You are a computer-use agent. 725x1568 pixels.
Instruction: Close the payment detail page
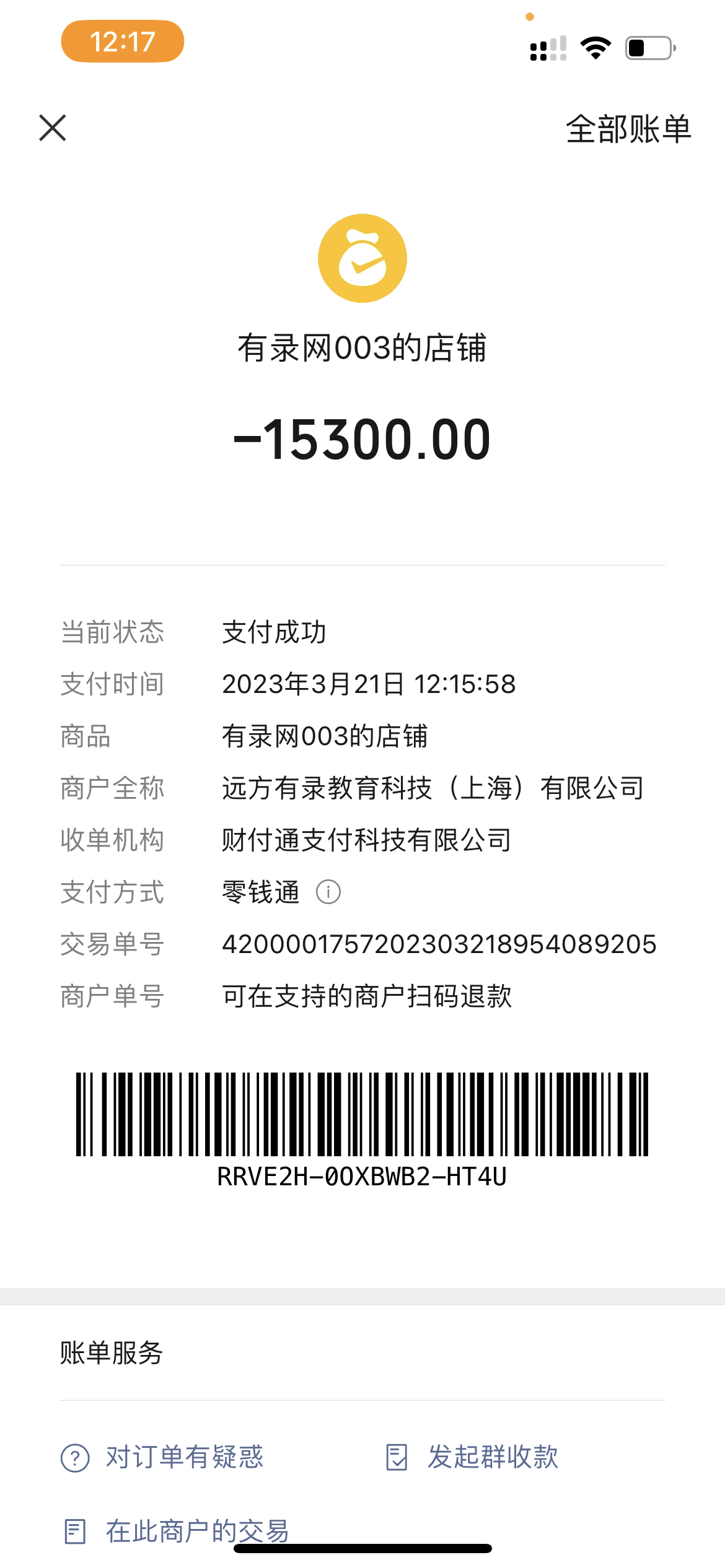pos(53,128)
